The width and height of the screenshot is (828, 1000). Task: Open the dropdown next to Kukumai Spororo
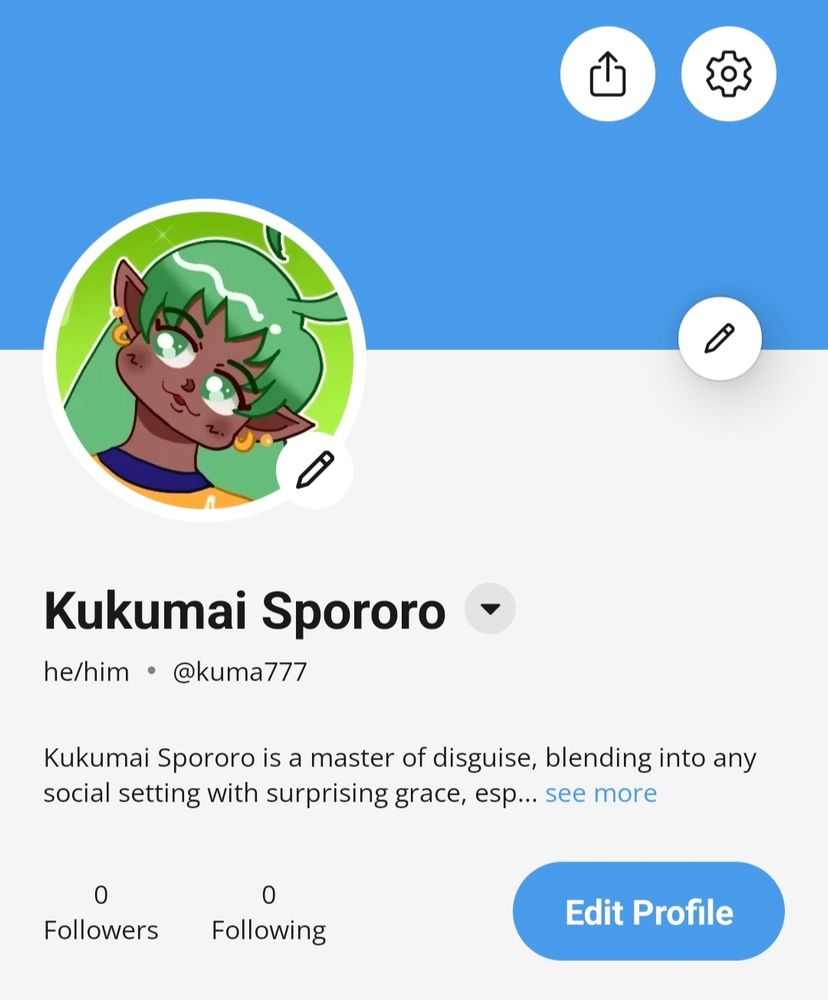point(490,608)
